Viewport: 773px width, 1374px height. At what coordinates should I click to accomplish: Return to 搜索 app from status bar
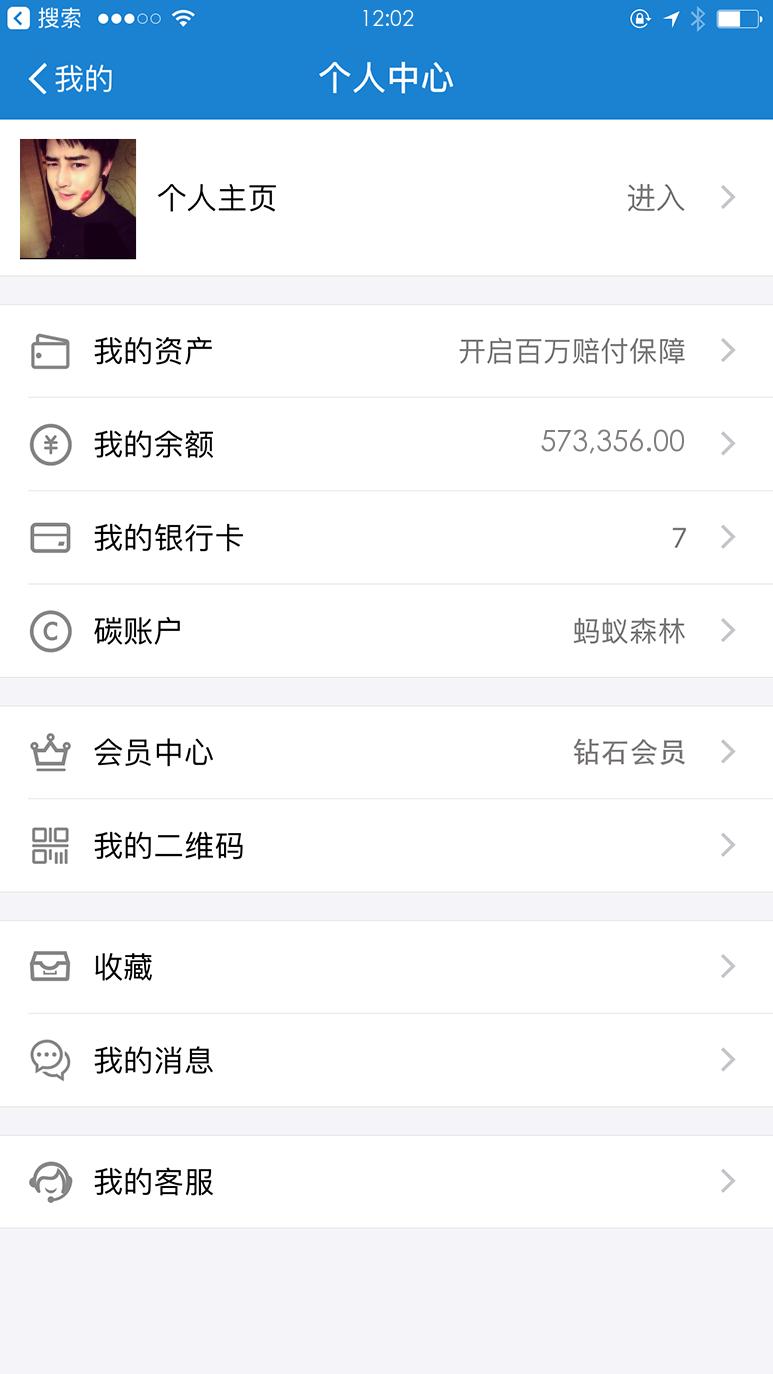tap(45, 18)
